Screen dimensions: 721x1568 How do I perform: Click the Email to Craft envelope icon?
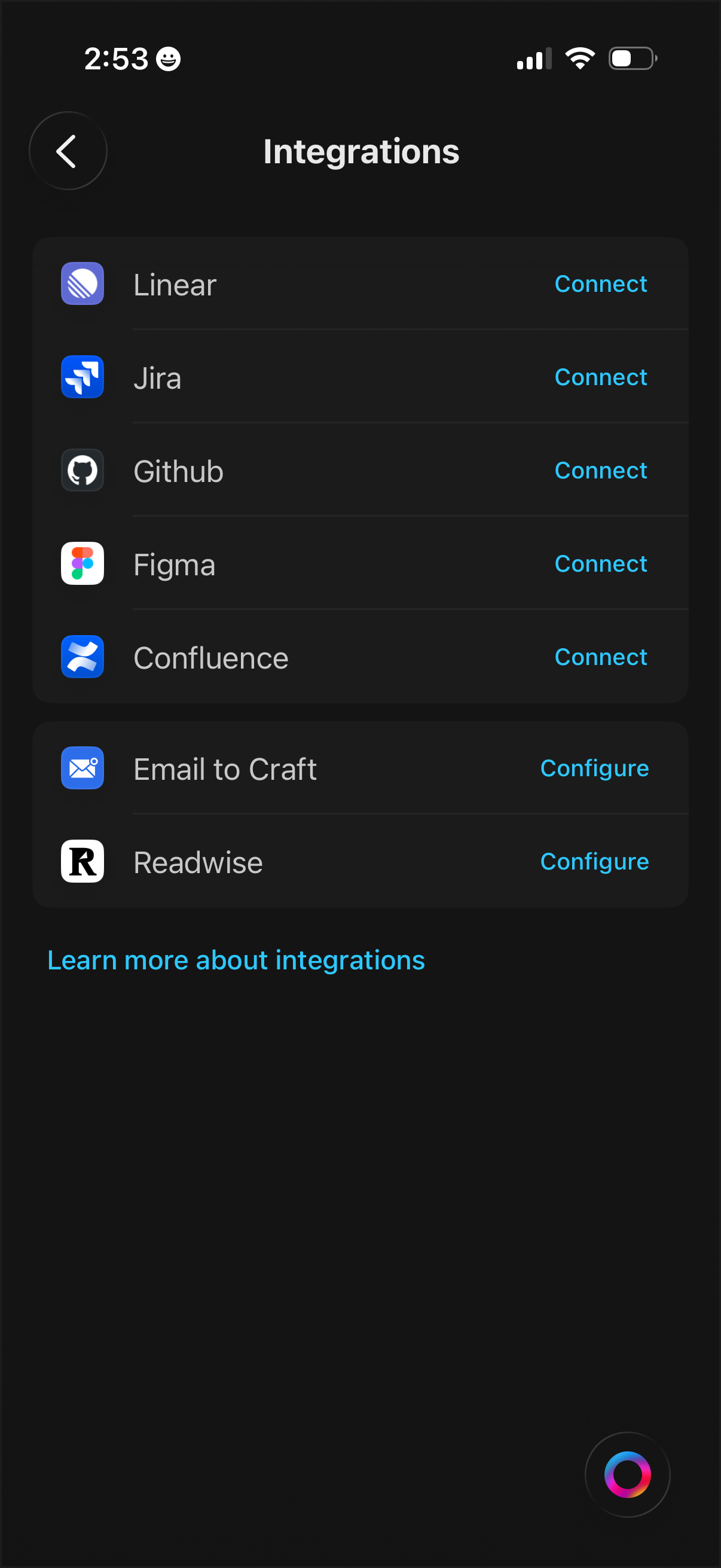pos(82,768)
